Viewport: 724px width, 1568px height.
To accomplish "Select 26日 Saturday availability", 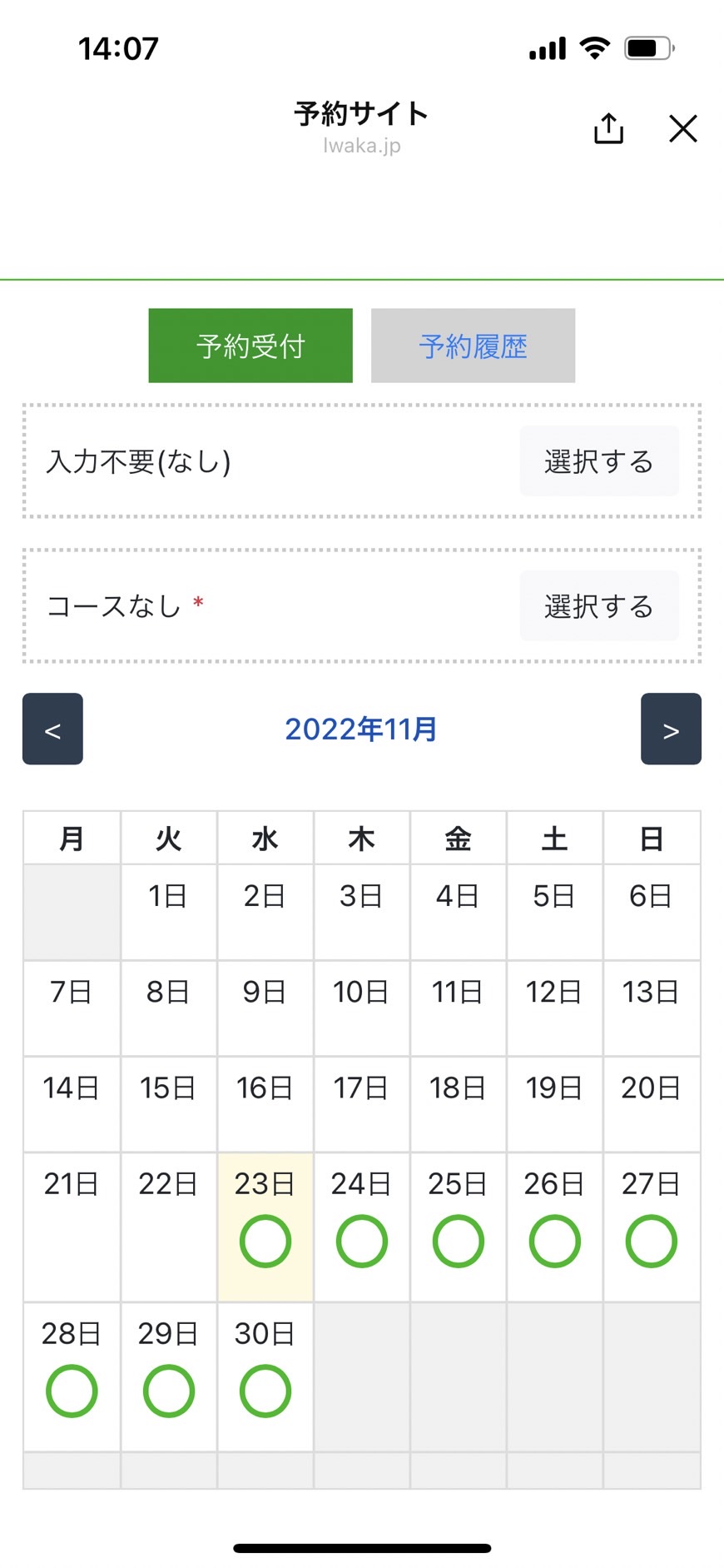I will [555, 1227].
